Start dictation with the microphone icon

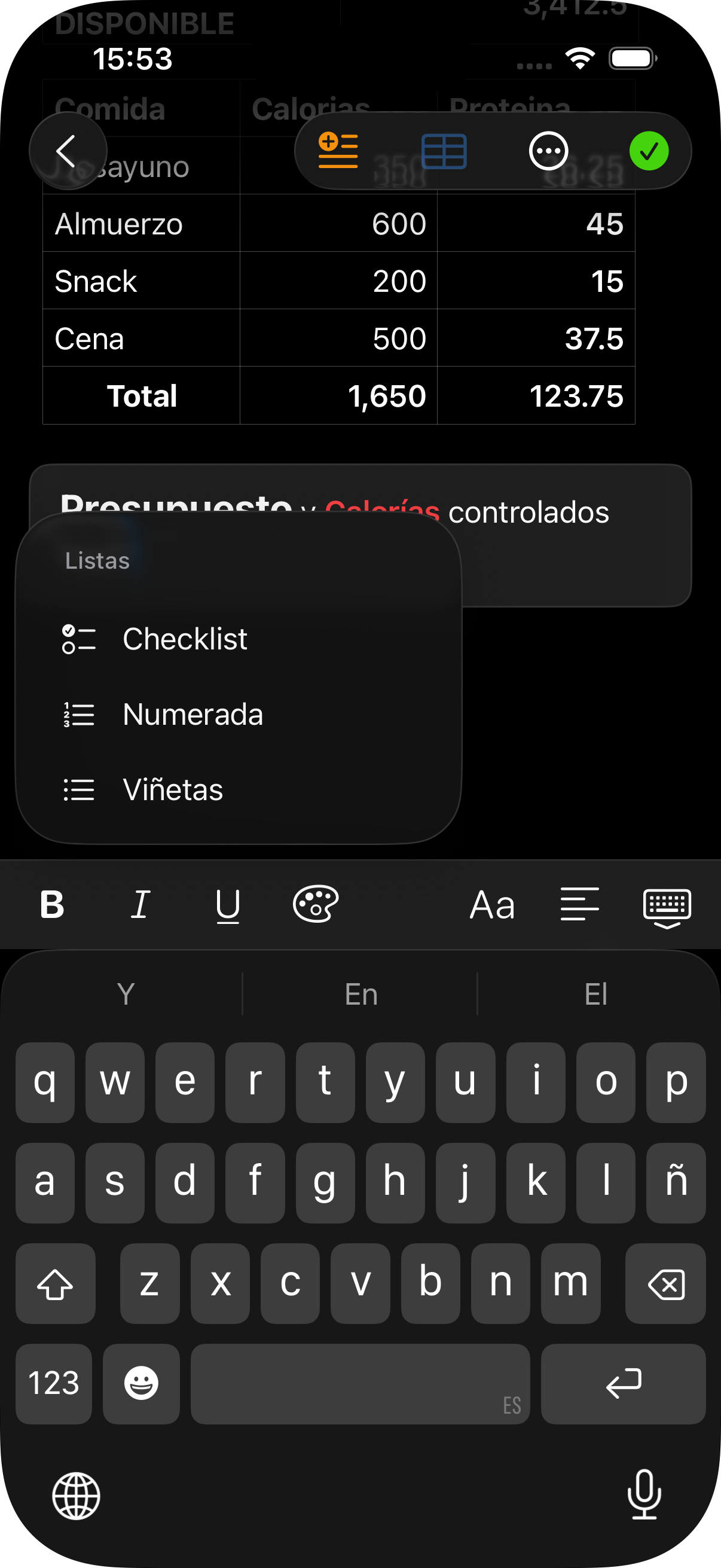644,1496
